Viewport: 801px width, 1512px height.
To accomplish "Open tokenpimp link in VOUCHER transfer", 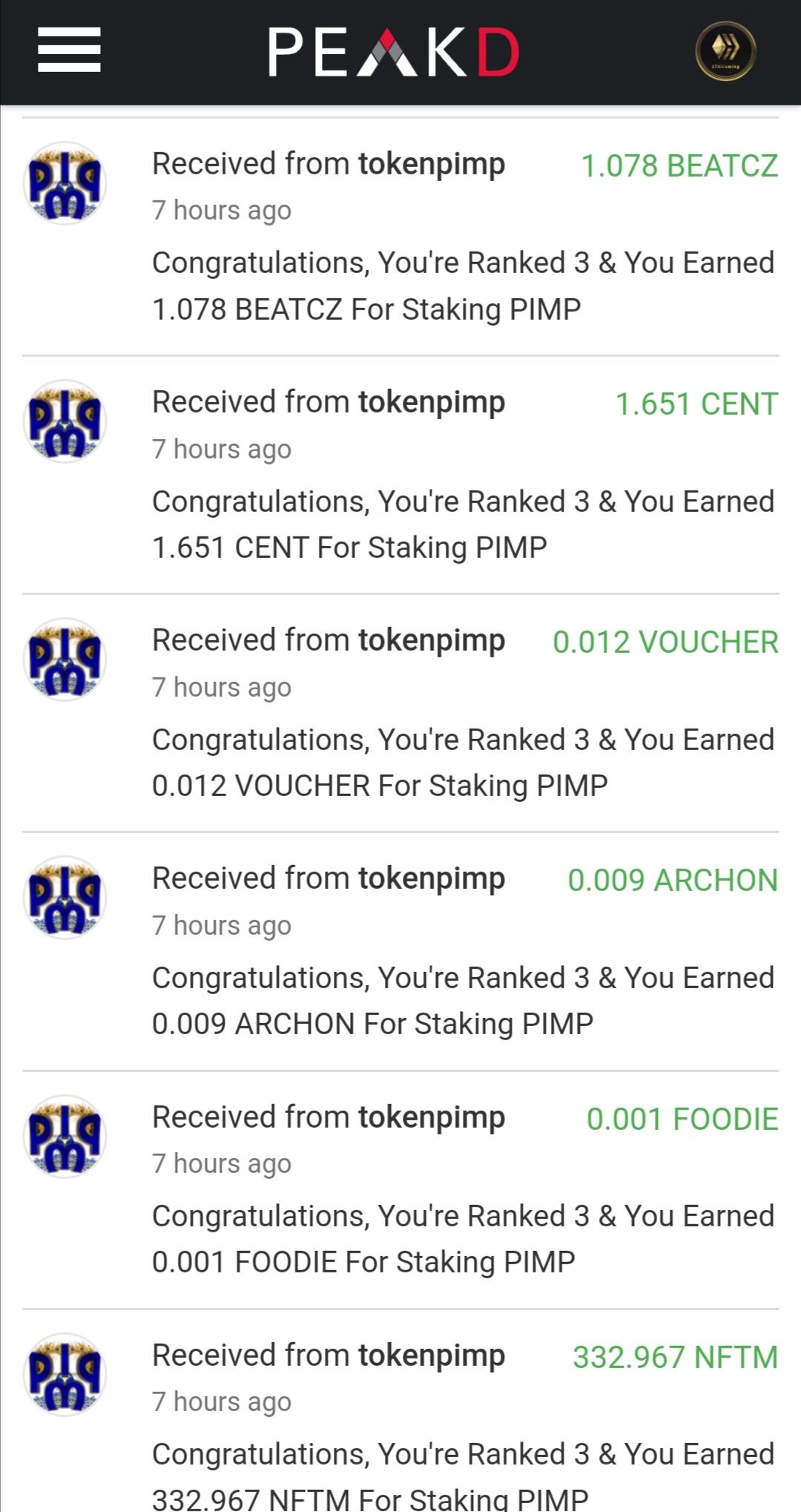I will (432, 640).
